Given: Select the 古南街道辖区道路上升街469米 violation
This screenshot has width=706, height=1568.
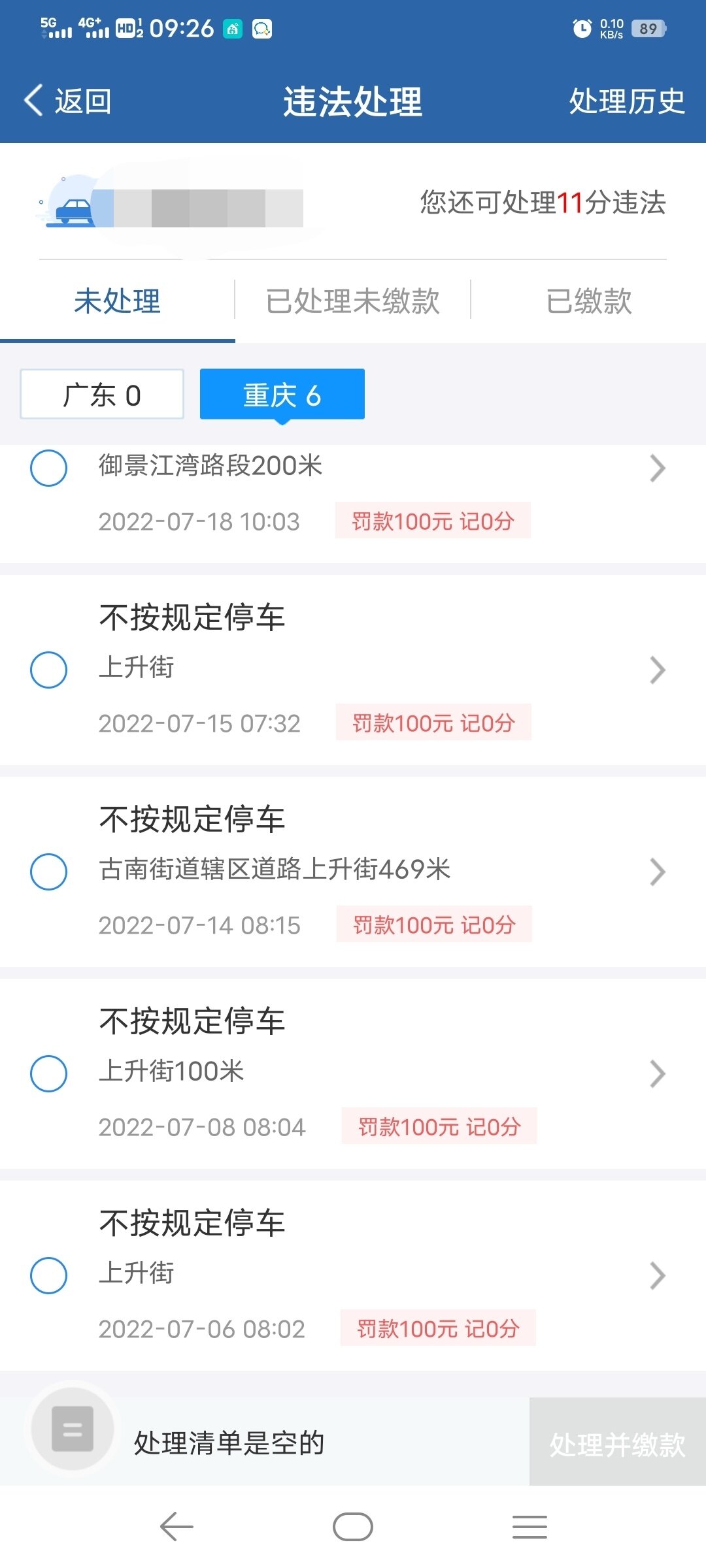Looking at the screenshot, I should point(49,872).
